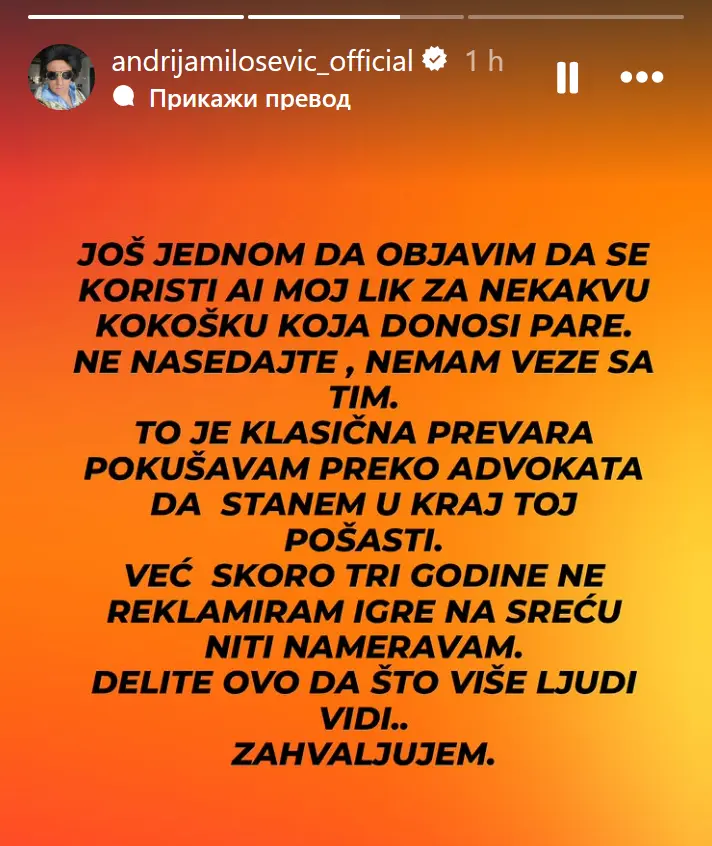
Task: Tap Прикажи превод to show translation
Action: 249,98
